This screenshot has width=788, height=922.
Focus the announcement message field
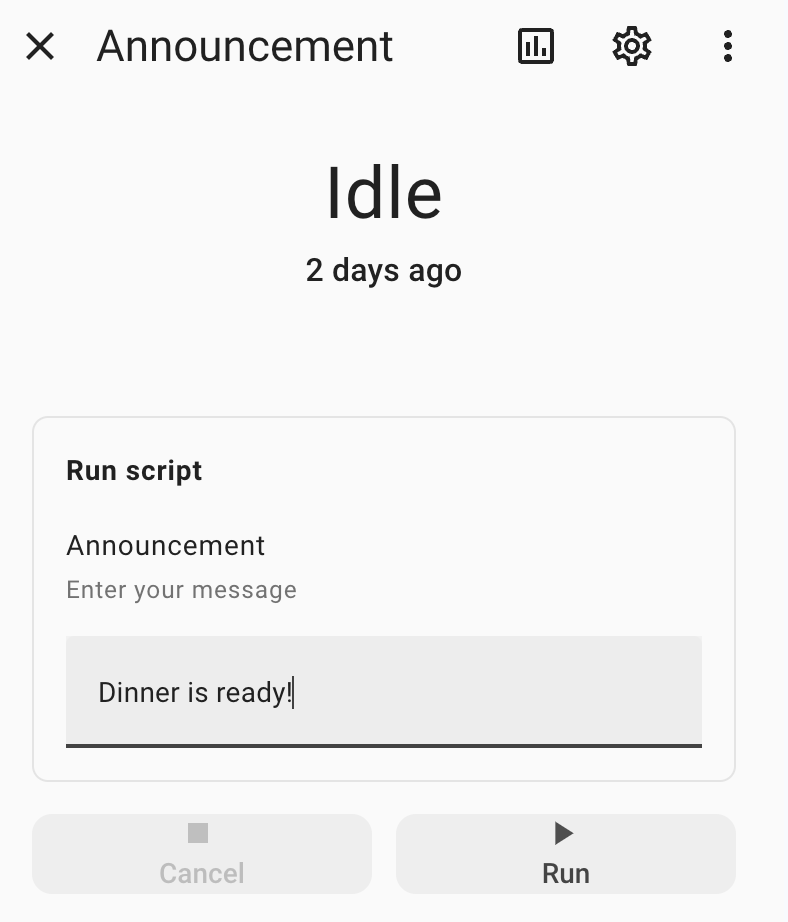383,692
